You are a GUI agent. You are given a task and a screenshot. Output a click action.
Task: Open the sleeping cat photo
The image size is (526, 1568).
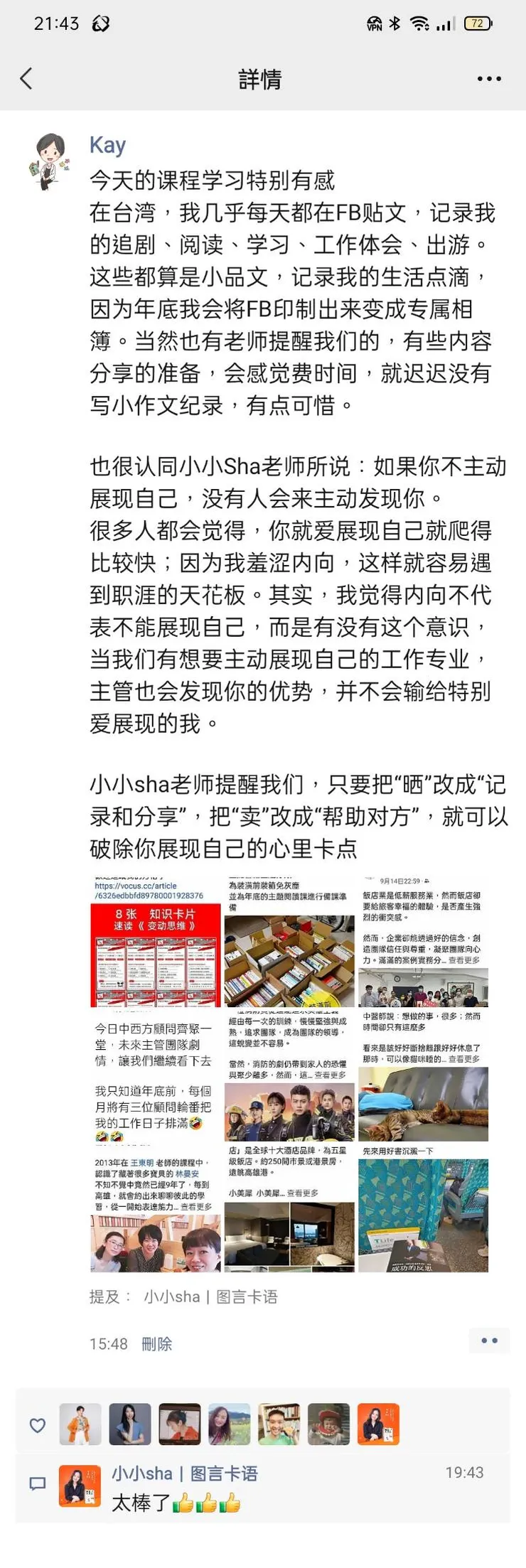click(x=426, y=1102)
